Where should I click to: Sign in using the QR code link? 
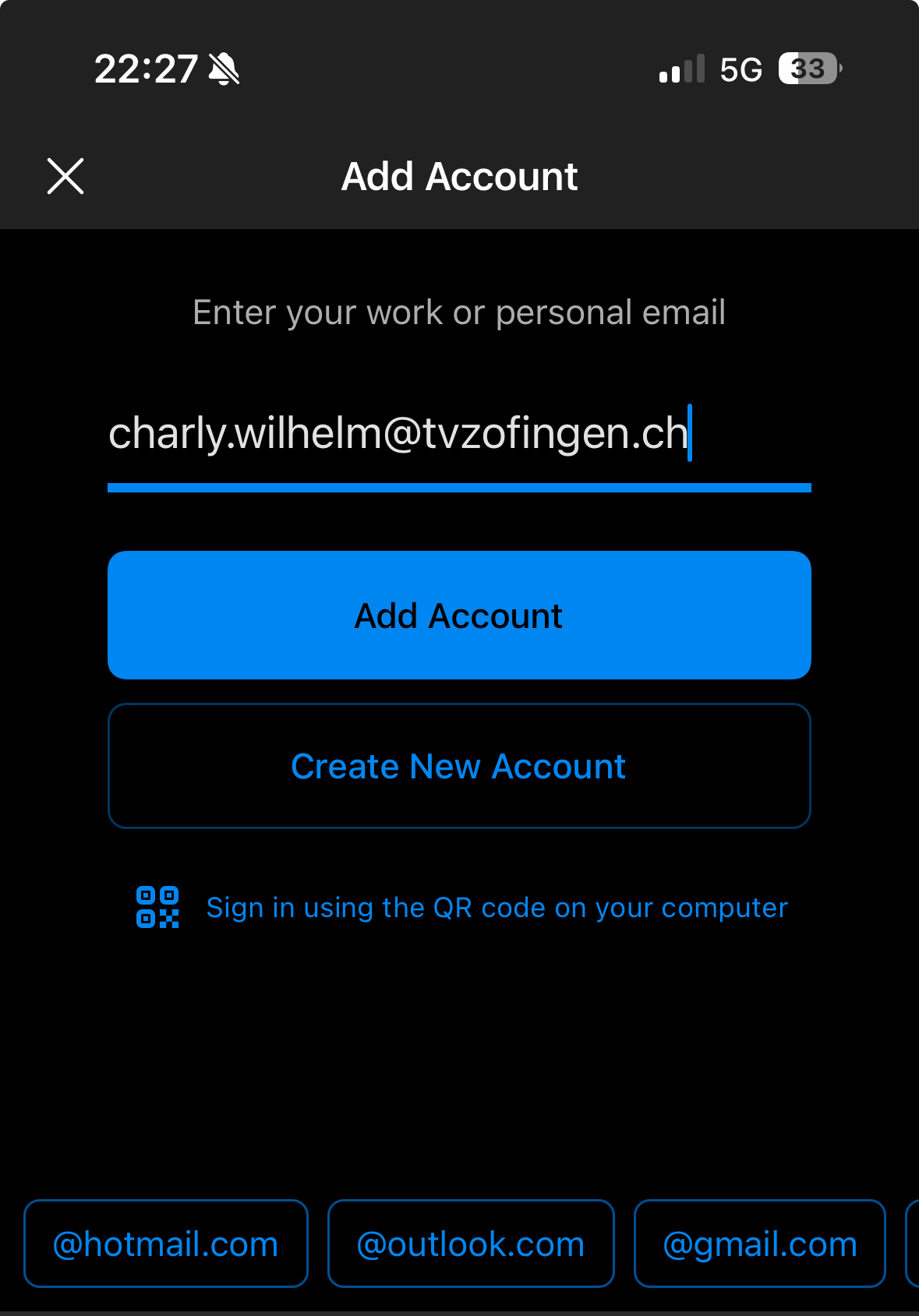[496, 908]
